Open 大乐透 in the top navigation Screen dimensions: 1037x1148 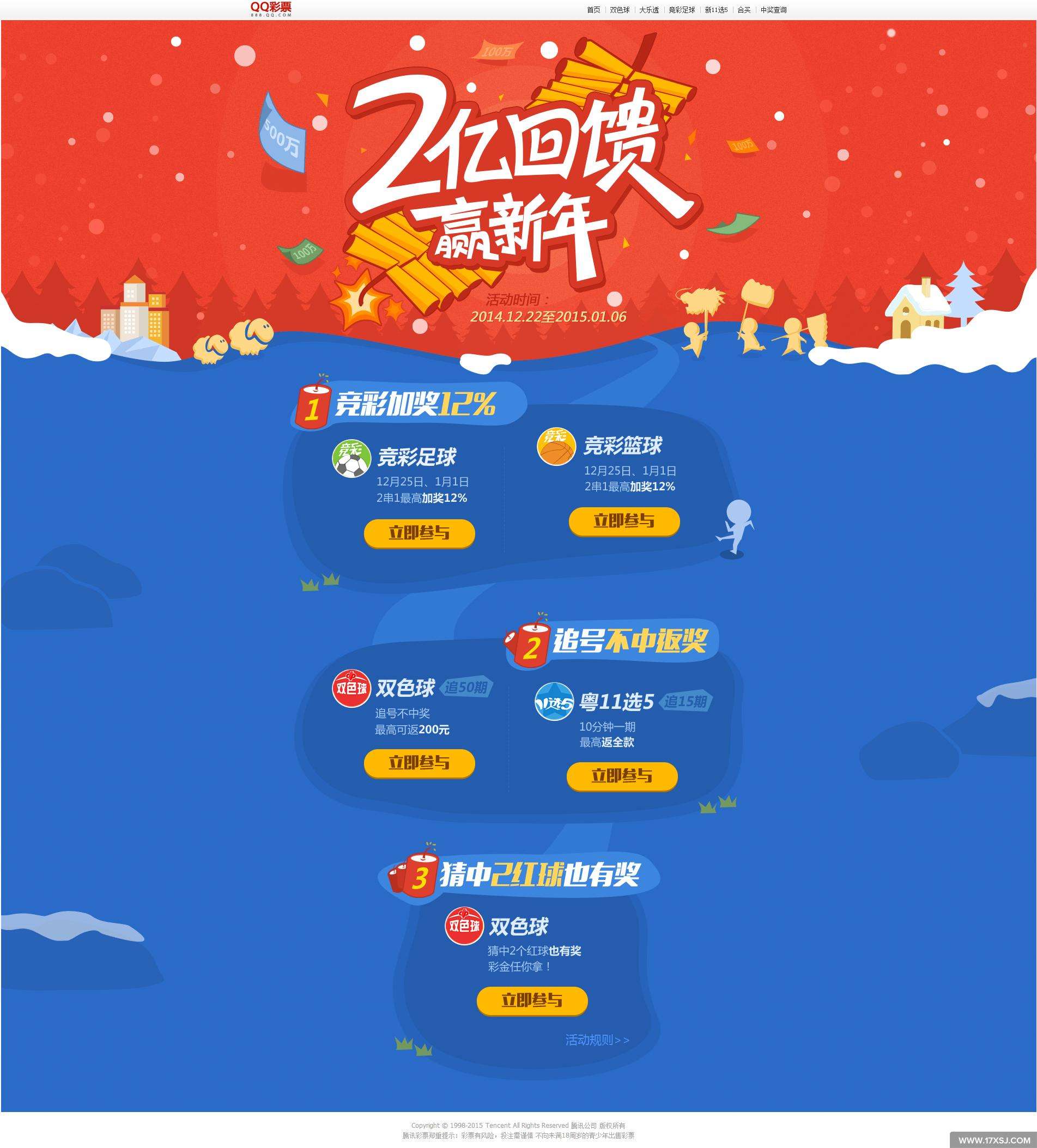tap(648, 10)
